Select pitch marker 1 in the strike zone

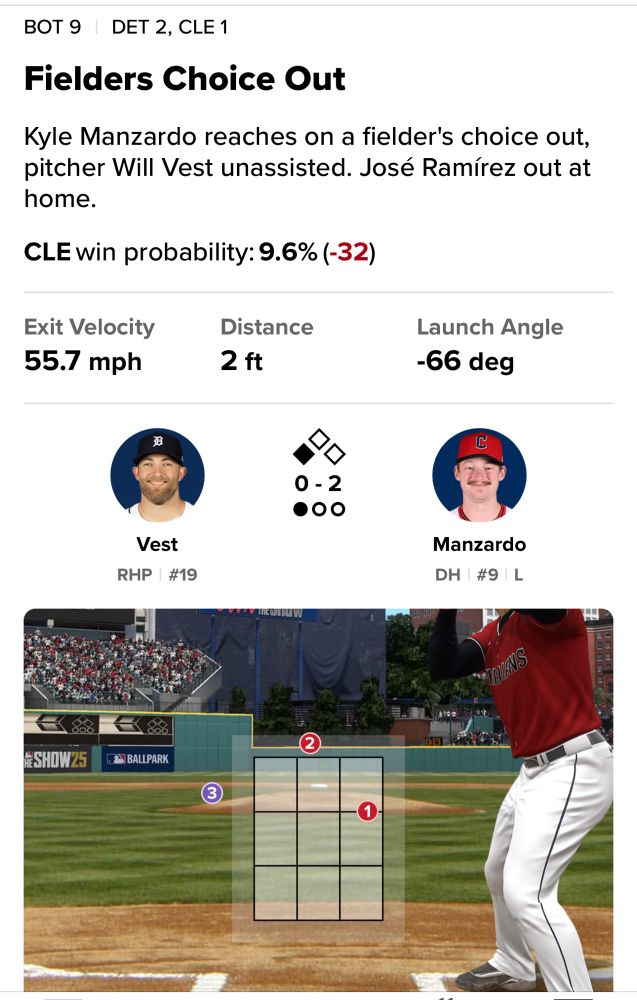(367, 812)
